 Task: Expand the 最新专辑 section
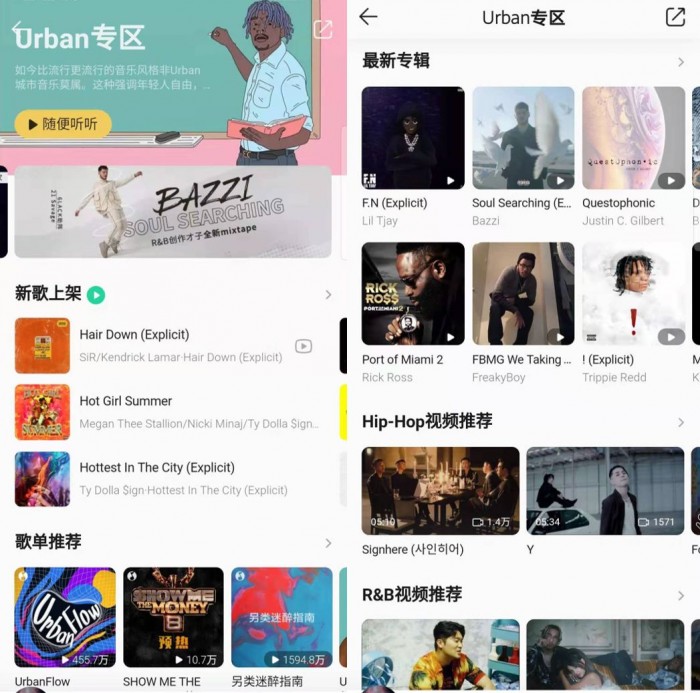[x=680, y=61]
